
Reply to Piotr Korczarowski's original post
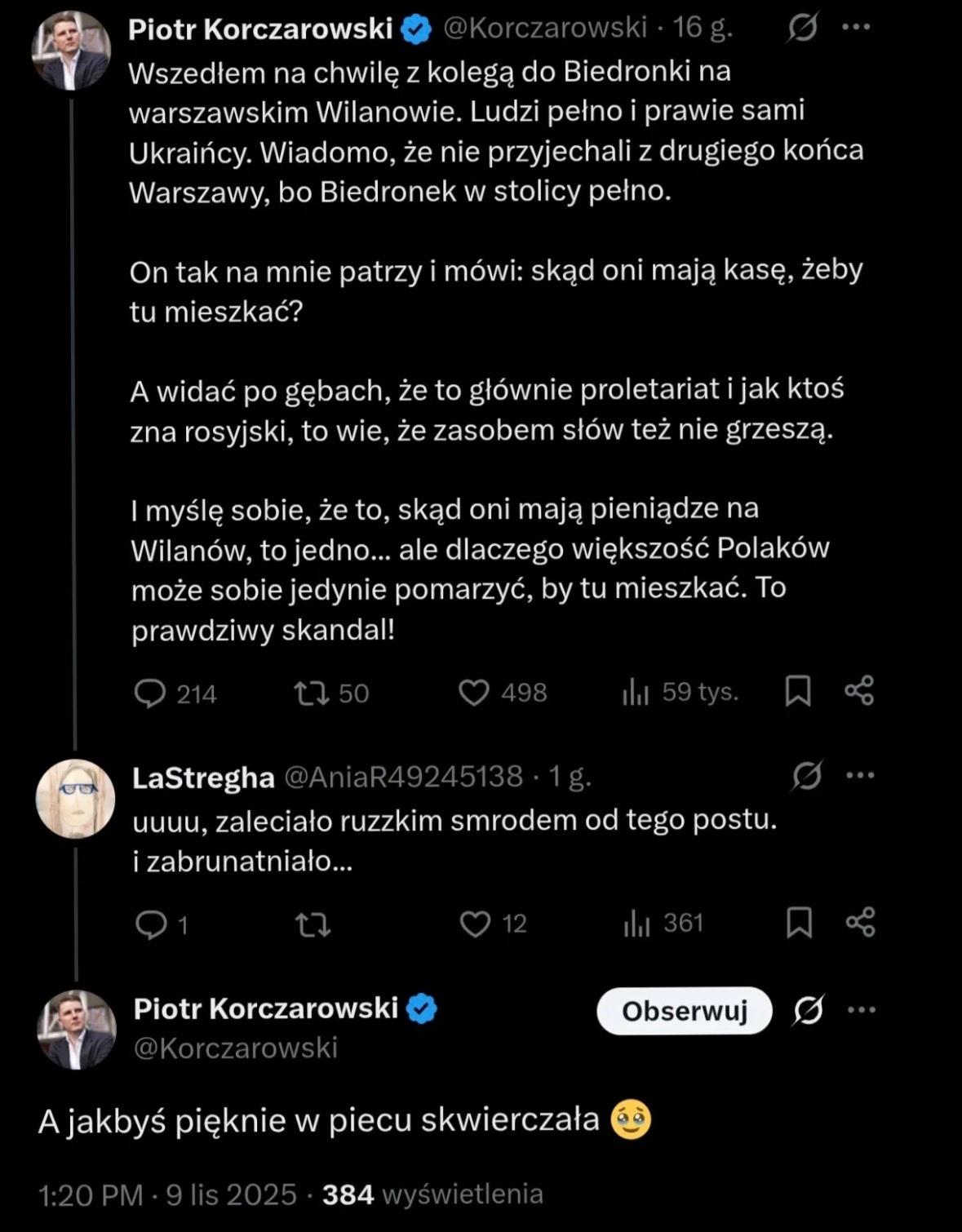[150, 694]
